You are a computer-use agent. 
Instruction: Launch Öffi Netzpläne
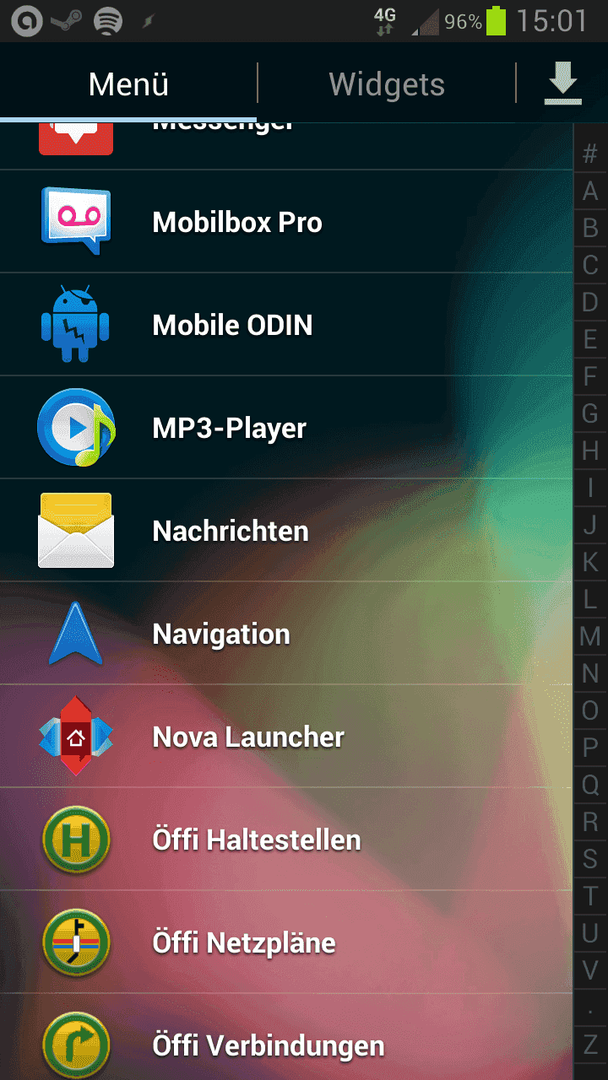click(286, 942)
